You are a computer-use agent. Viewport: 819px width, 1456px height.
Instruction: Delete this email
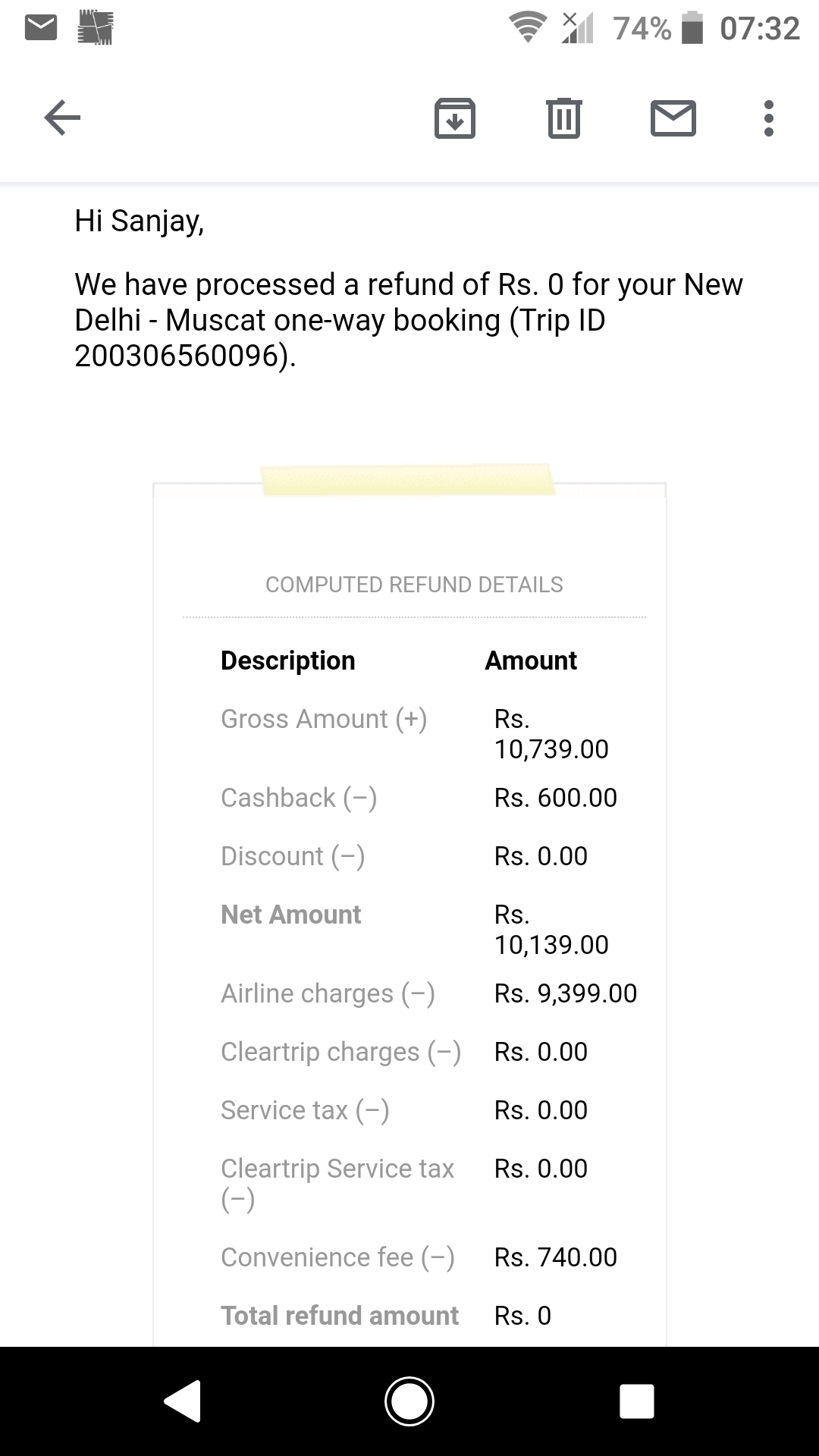[x=564, y=118]
